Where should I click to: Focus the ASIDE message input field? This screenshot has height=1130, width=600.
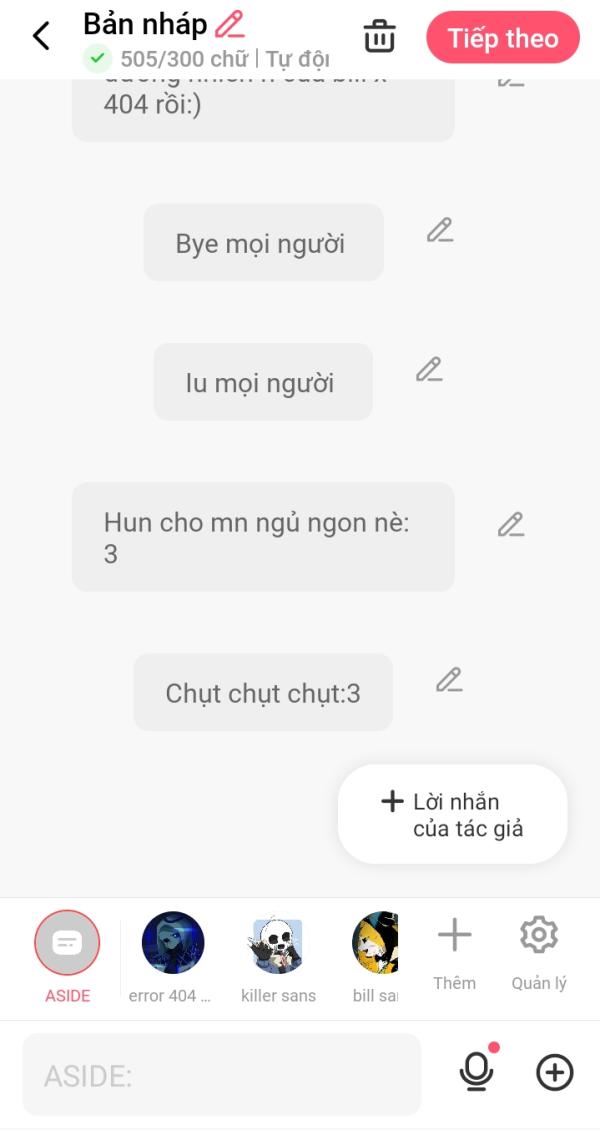pyautogui.click(x=222, y=1075)
